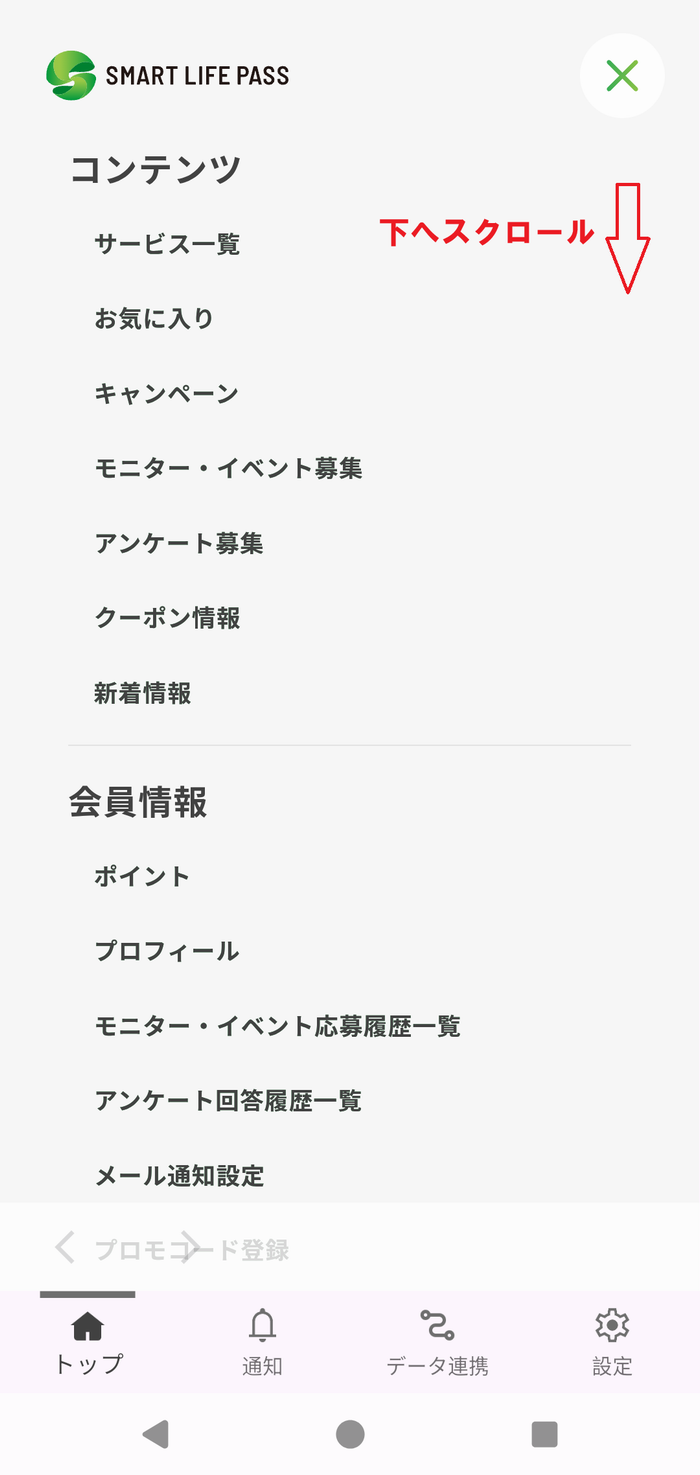Go to the system home screen
This screenshot has width=700, height=1475.
coord(350,1435)
